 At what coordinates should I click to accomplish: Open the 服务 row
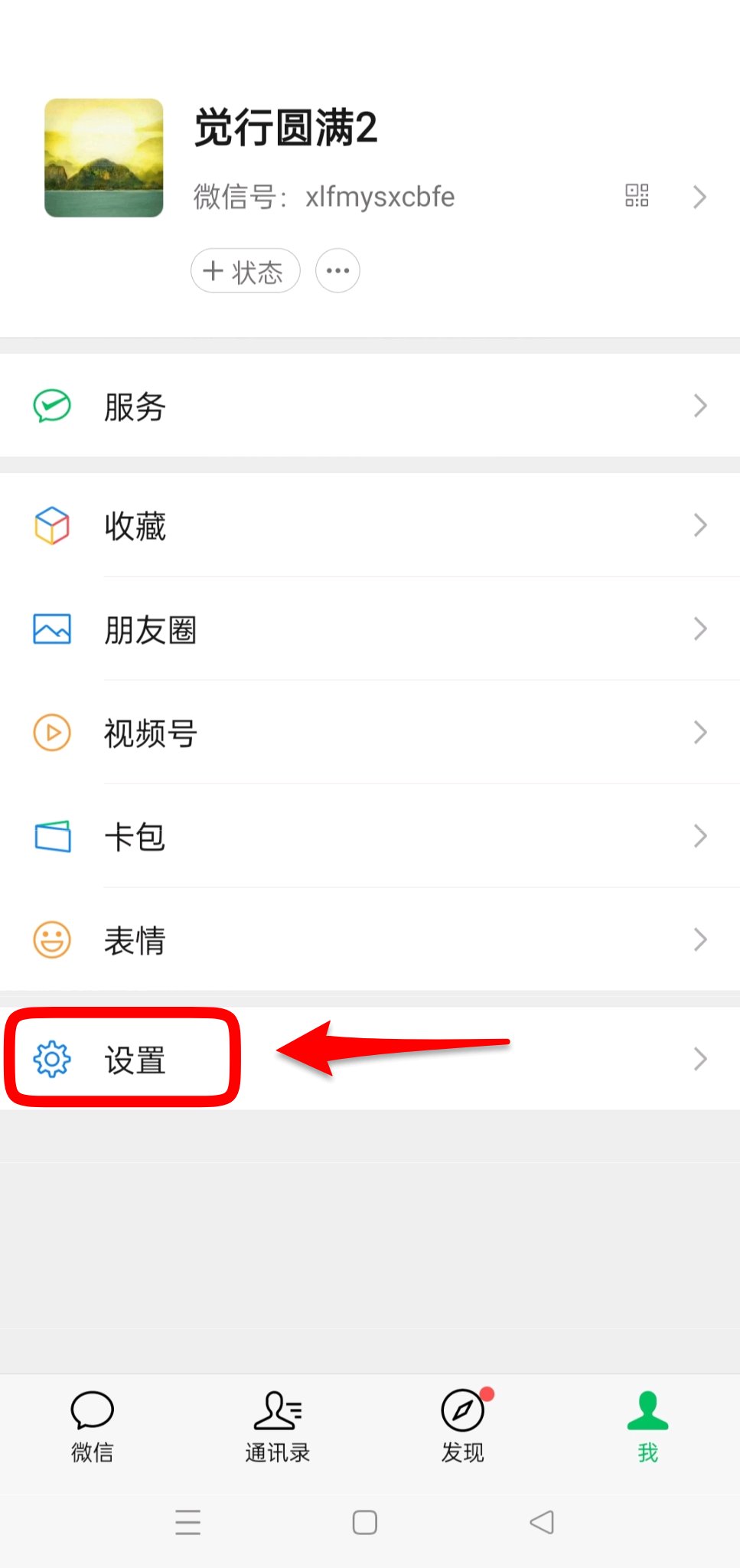pos(370,406)
